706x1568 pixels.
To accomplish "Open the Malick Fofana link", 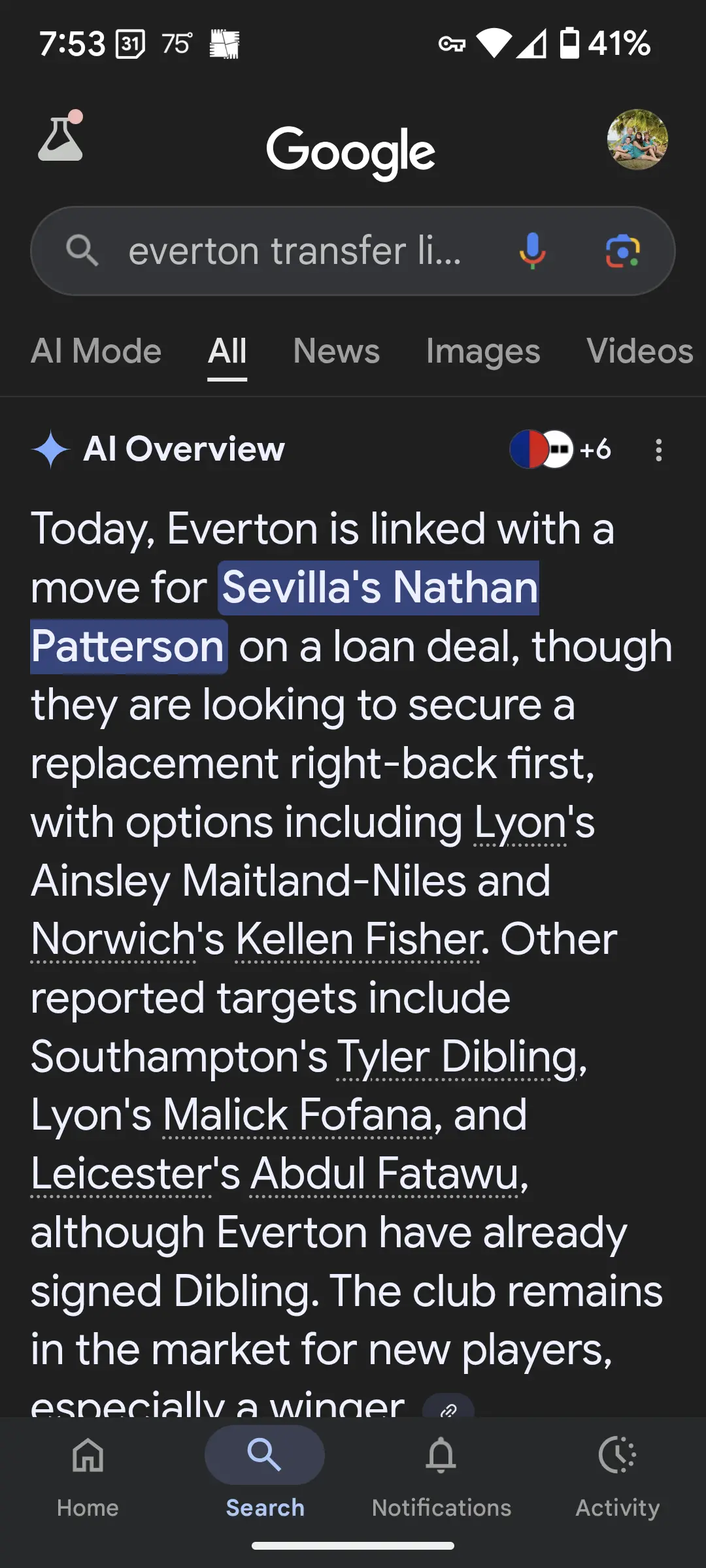I will [298, 1115].
